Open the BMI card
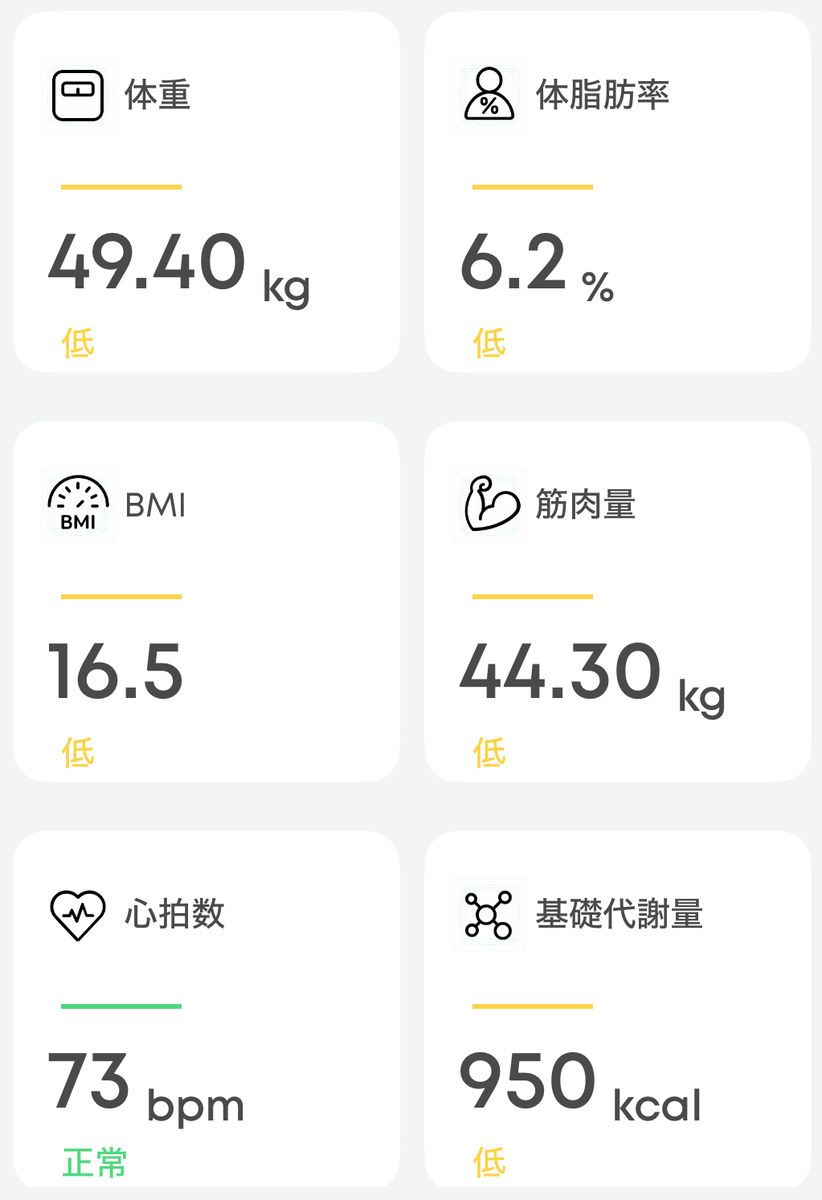The image size is (822, 1200). point(206,601)
